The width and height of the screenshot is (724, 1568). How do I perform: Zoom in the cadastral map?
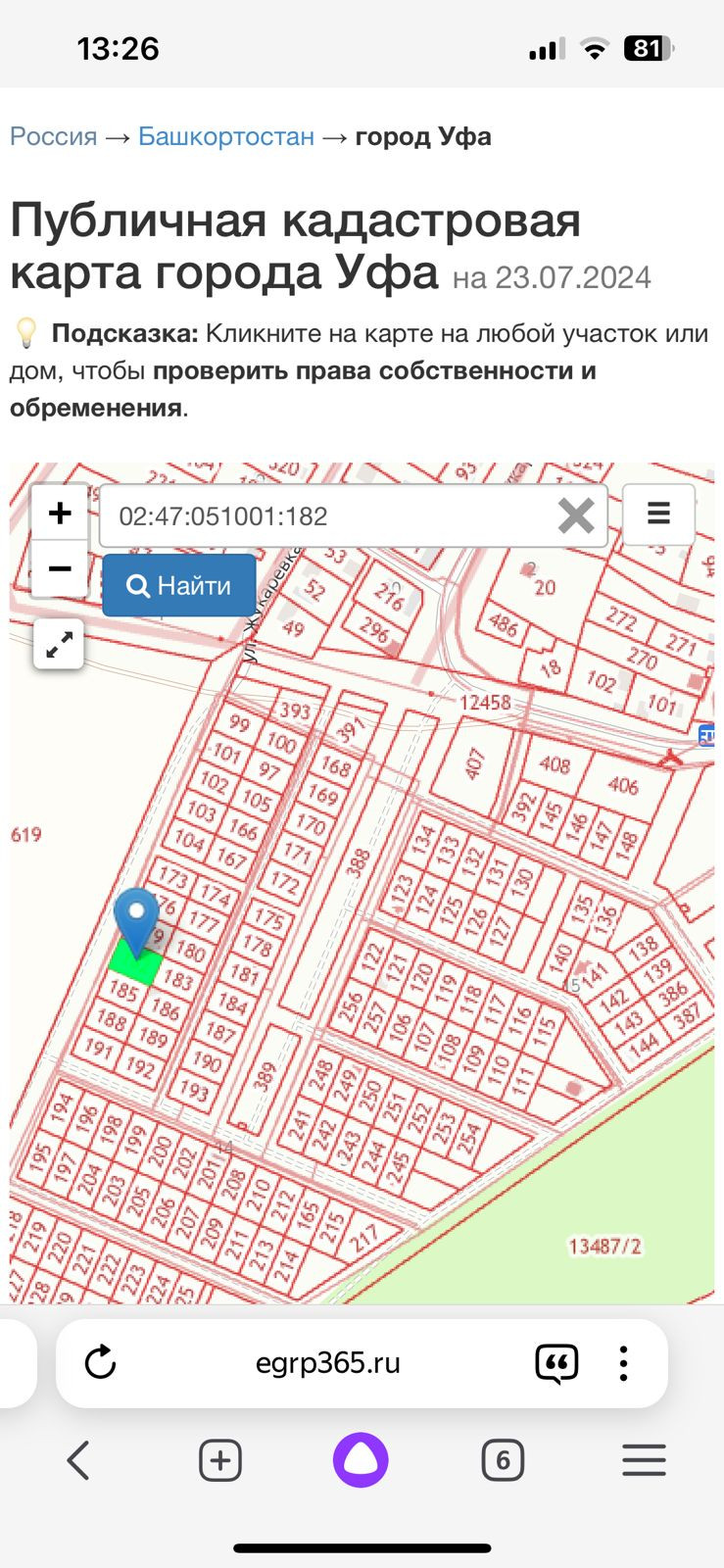(x=60, y=513)
